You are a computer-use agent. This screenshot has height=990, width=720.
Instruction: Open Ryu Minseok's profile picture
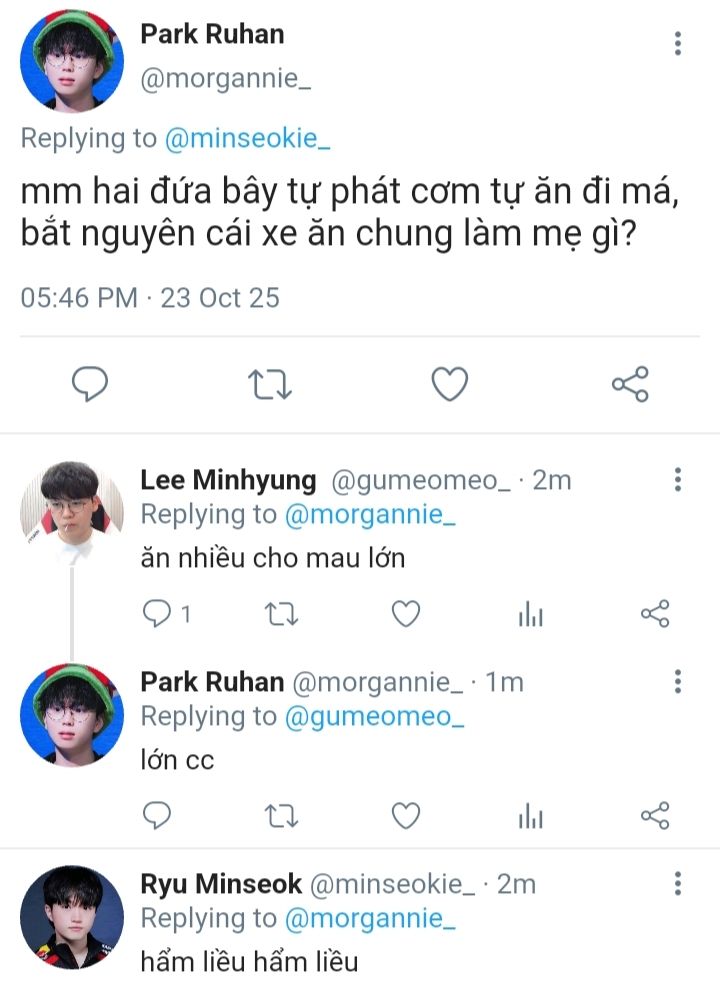[x=72, y=917]
